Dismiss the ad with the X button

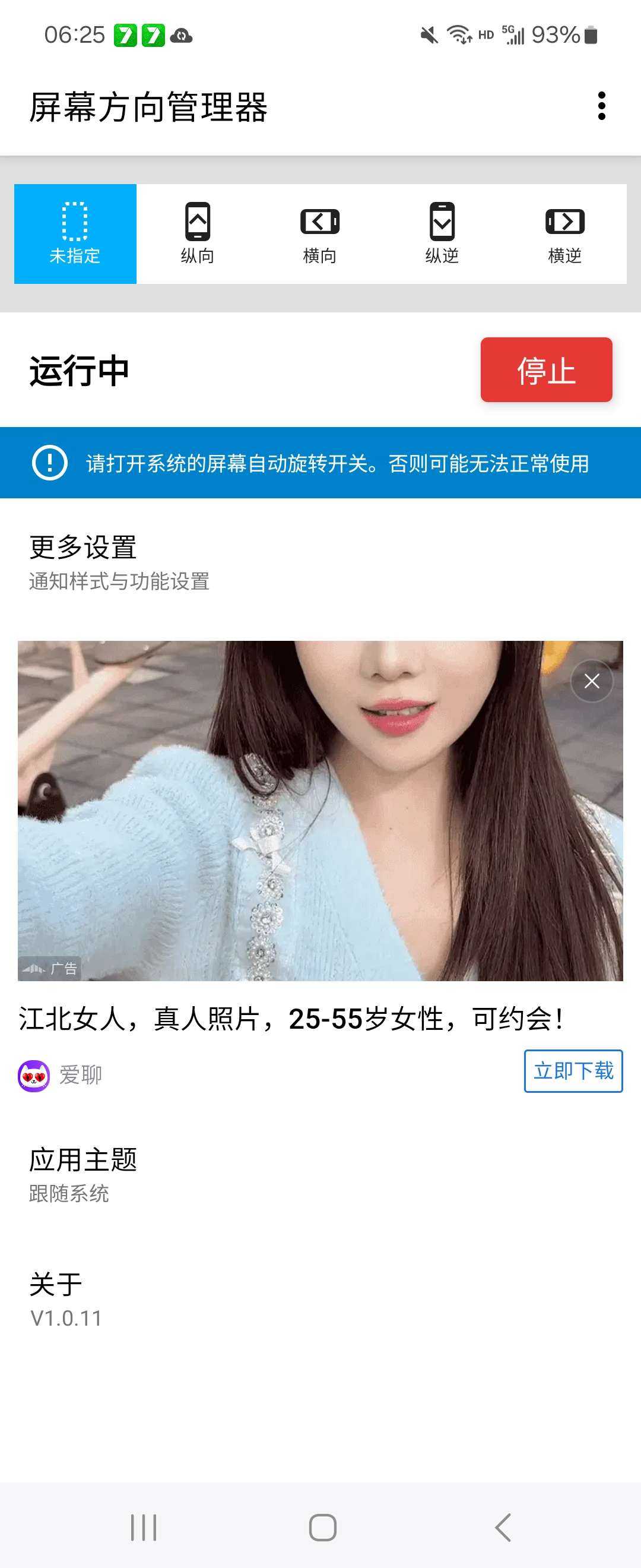[592, 681]
